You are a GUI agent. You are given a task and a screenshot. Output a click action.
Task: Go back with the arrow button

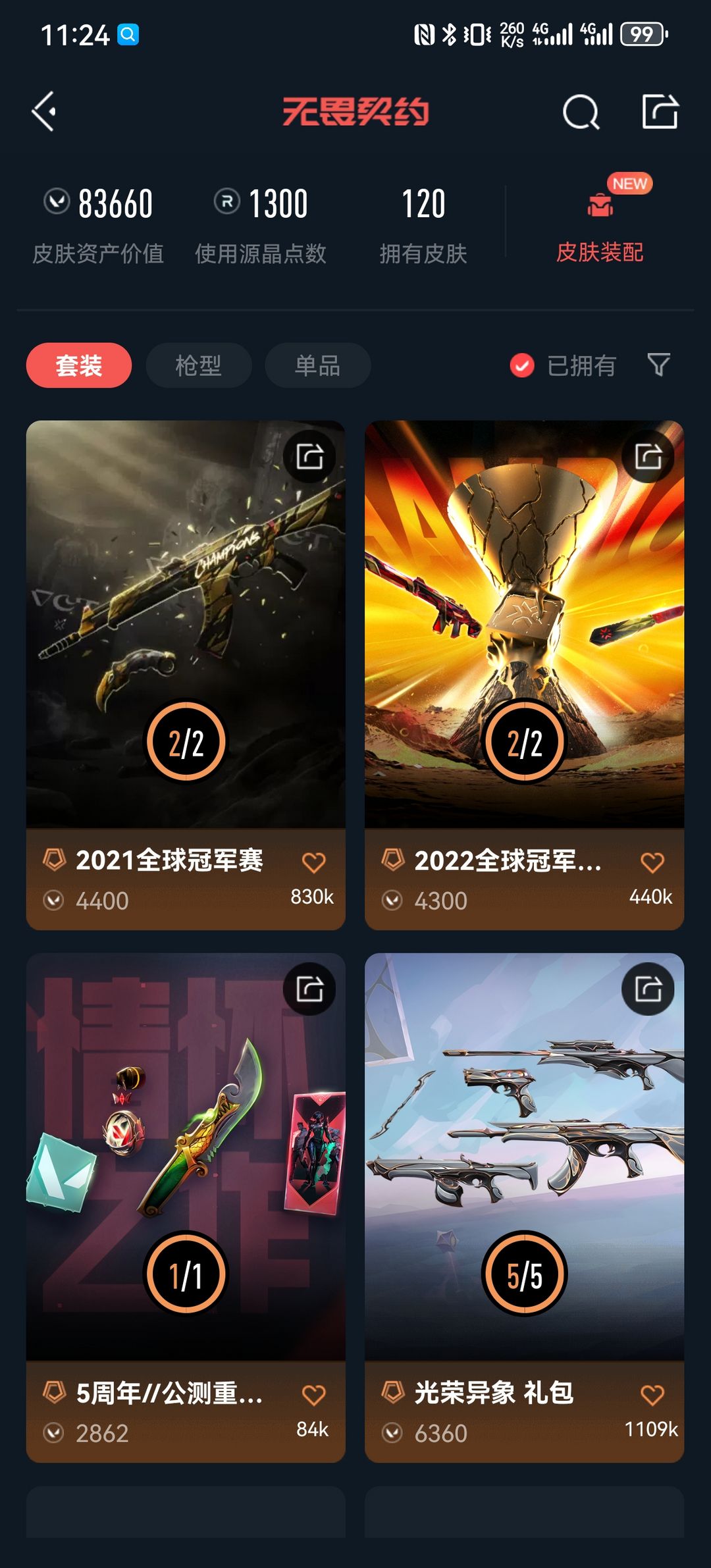pyautogui.click(x=45, y=112)
